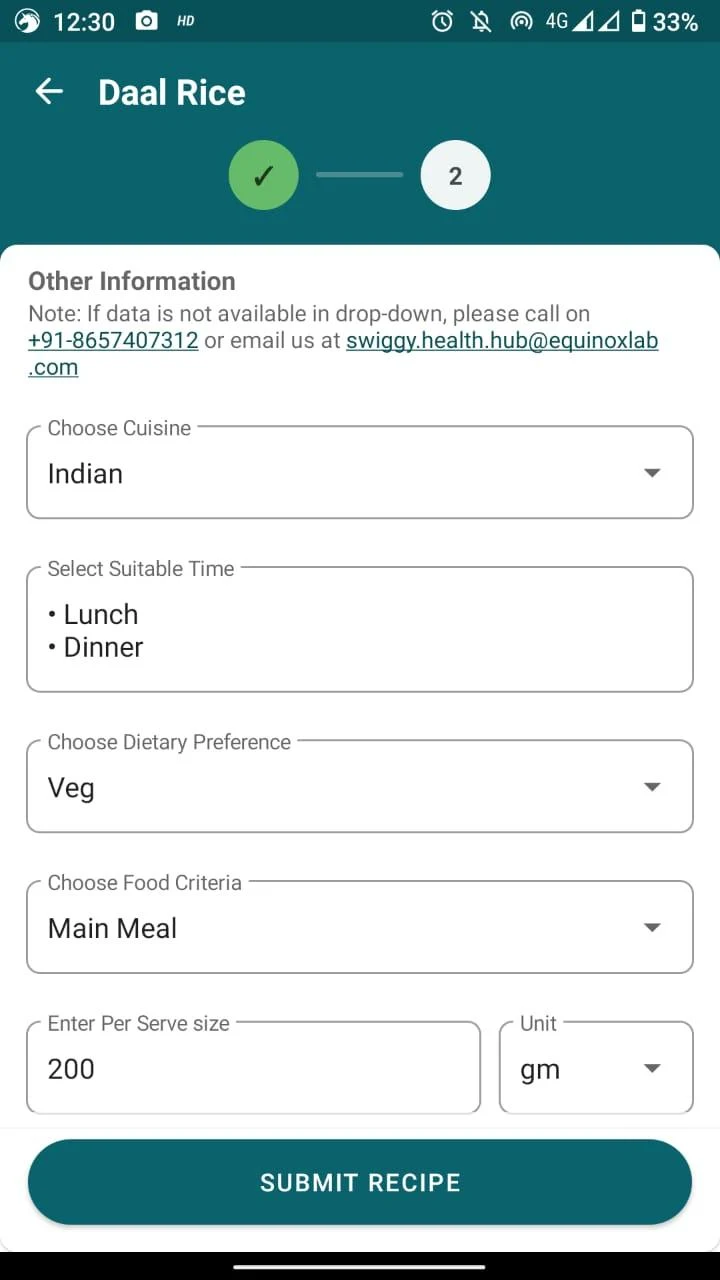Go back using the arrow beside Daal Rice

coord(49,92)
